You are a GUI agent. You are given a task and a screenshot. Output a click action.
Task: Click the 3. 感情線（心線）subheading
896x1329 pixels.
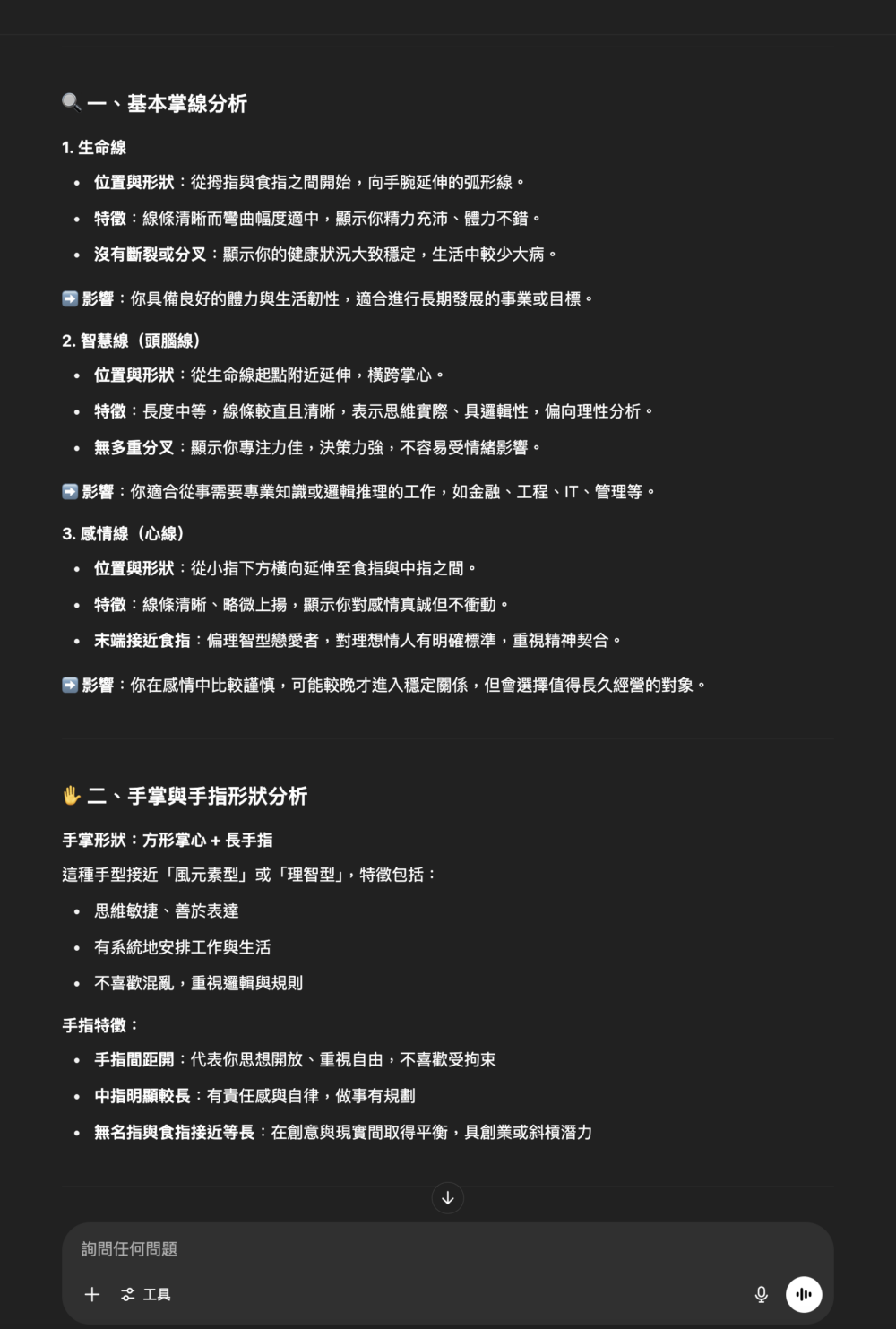125,533
